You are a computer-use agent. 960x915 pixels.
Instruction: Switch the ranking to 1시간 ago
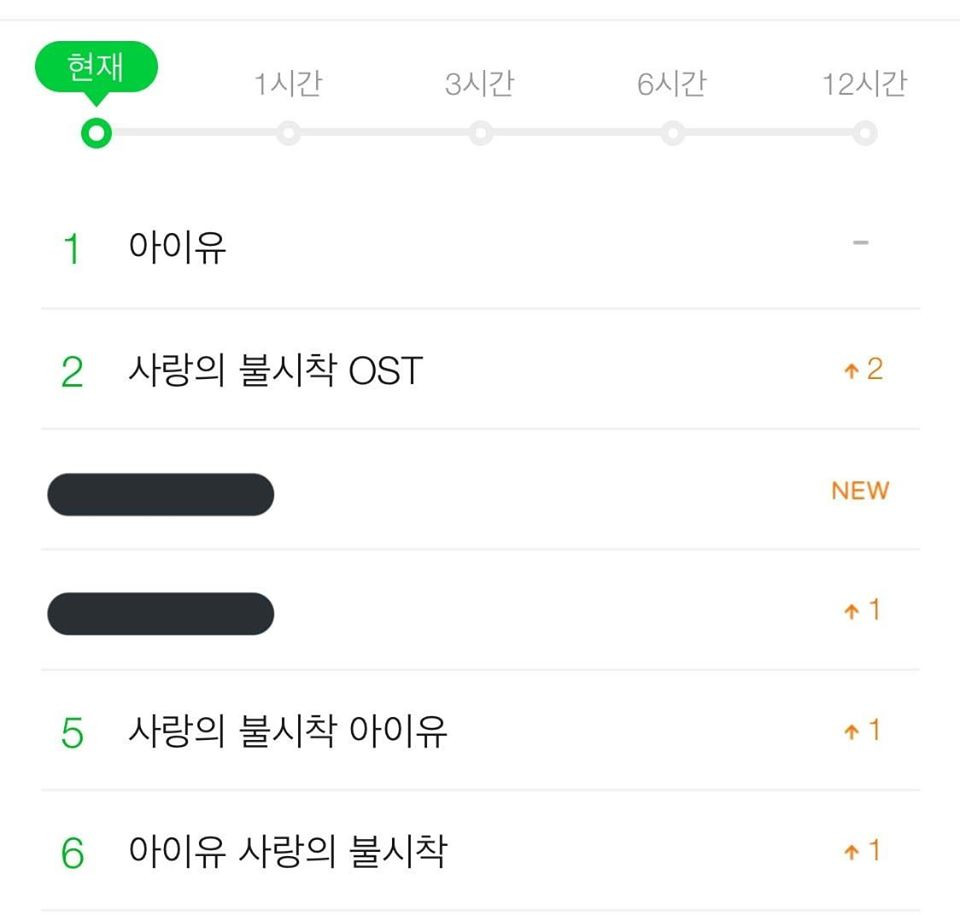[288, 133]
